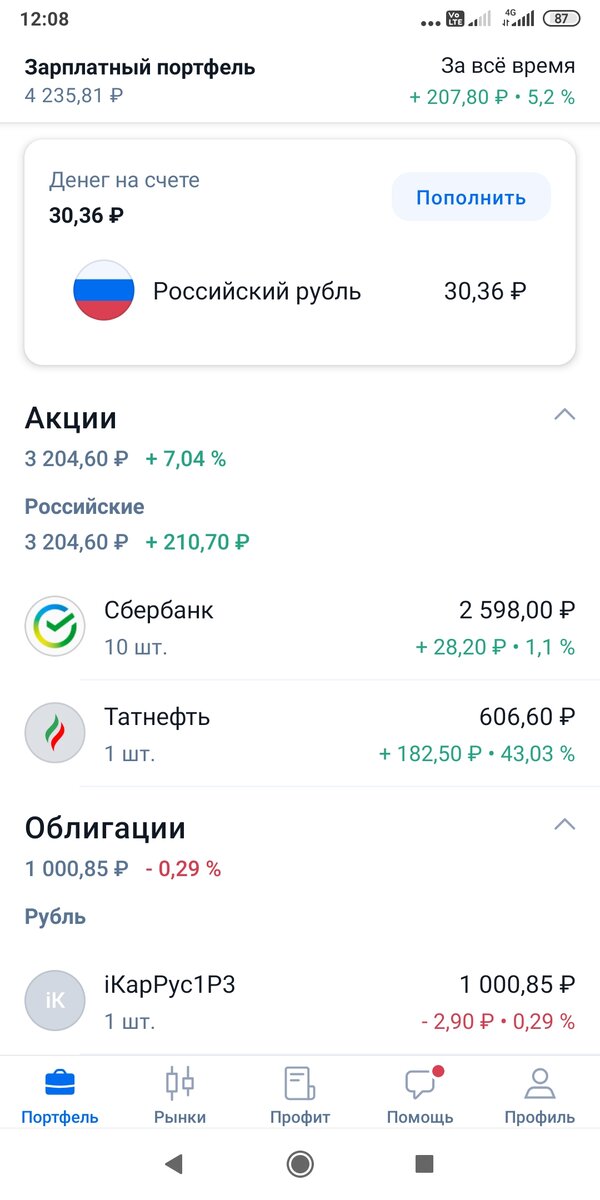Tap the system back button
Viewport: 600px width, 1200px height.
coord(174,1163)
